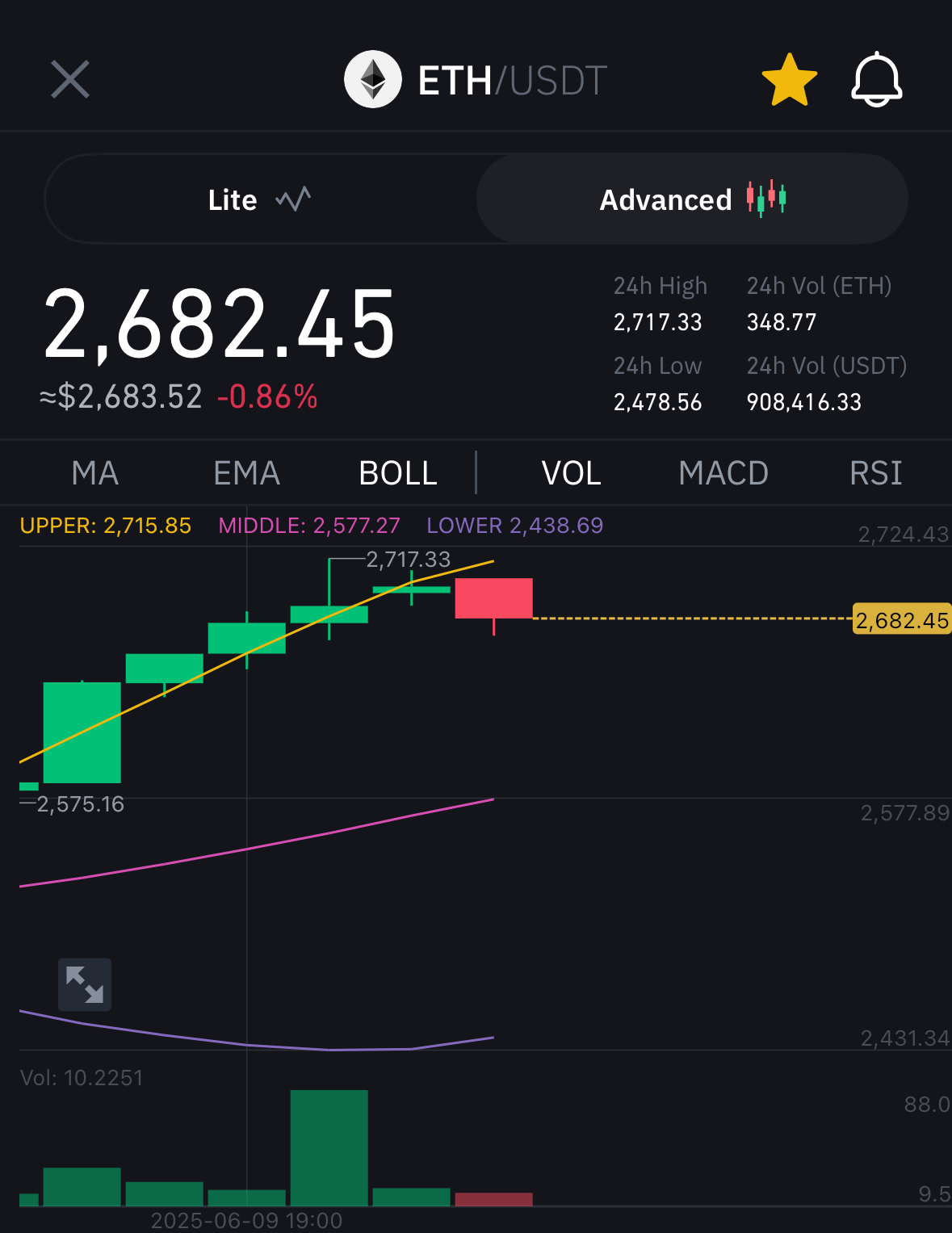The image size is (952, 1233).
Task: Select the BOLL indicator
Action: pos(398,473)
